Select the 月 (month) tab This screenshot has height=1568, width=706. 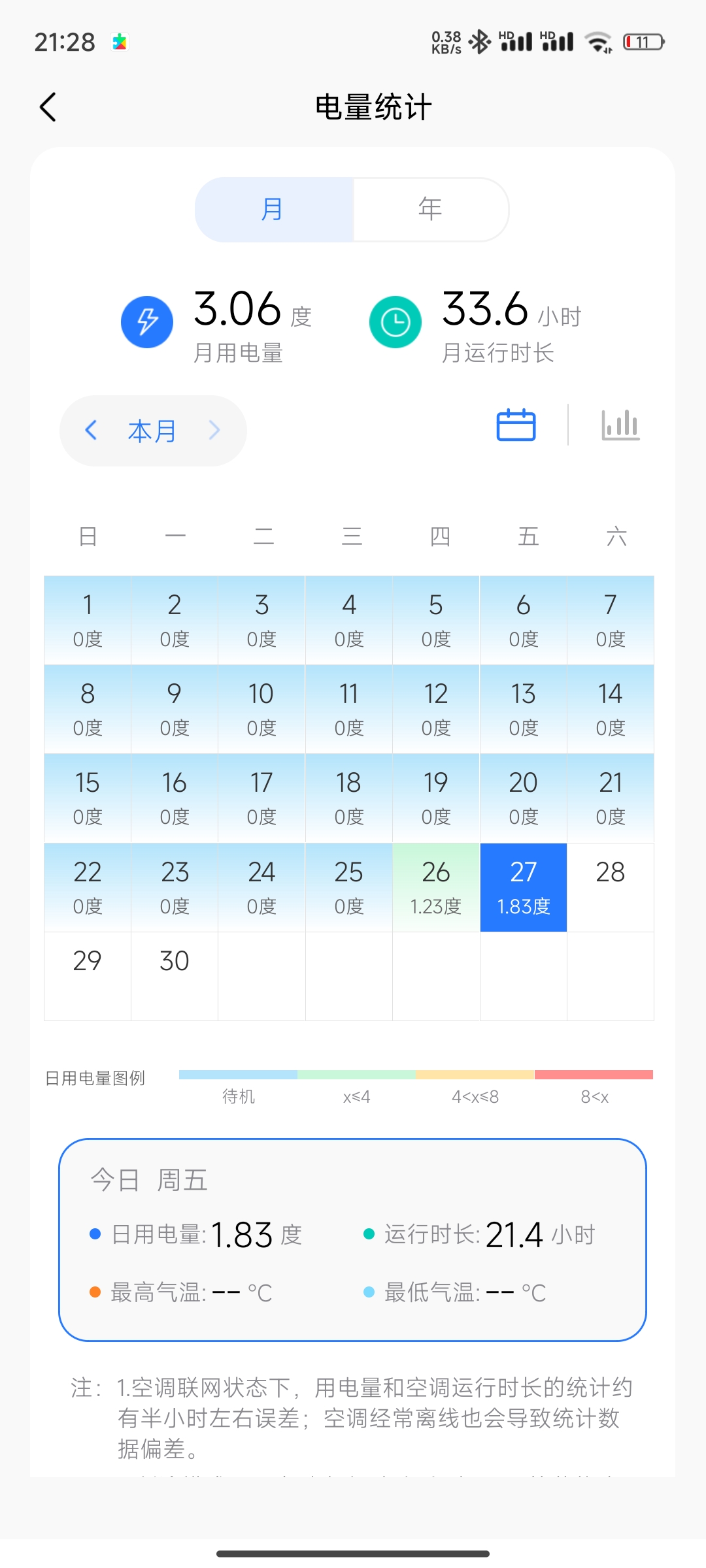(x=274, y=210)
